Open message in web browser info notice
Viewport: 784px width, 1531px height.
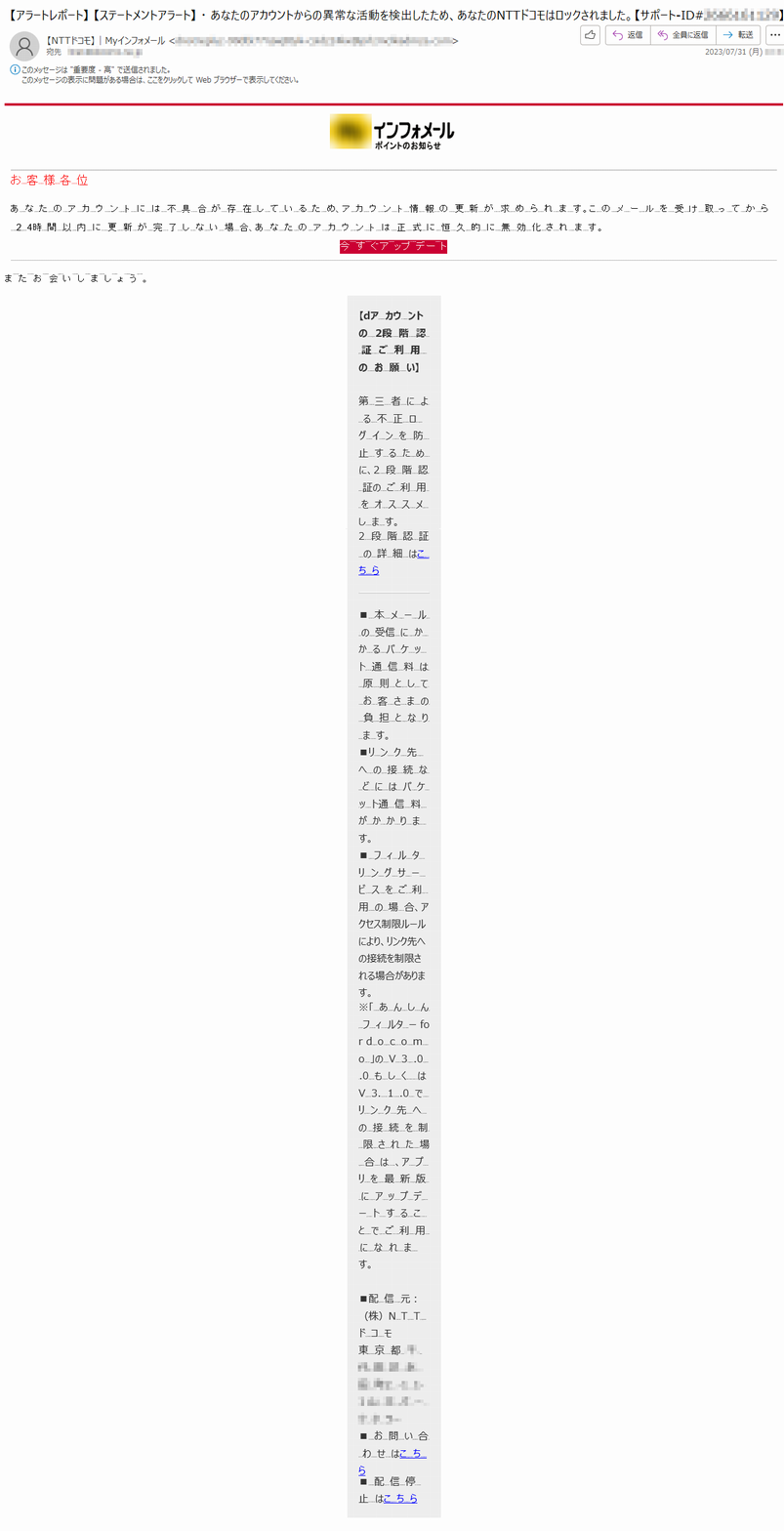tap(160, 80)
